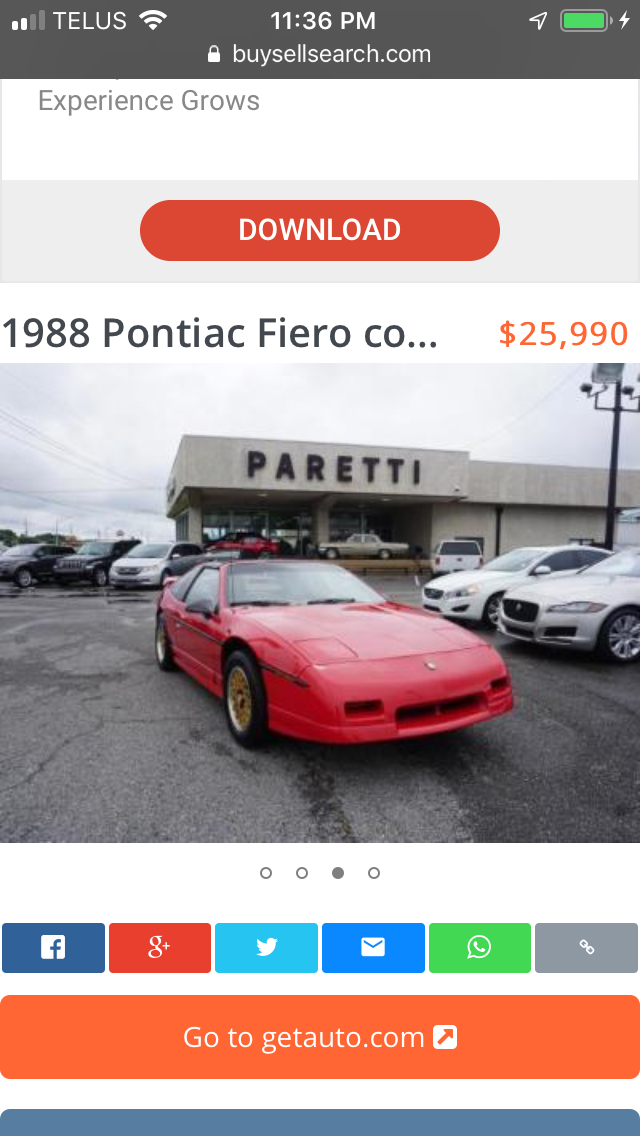Share listing on Twitter

pyautogui.click(x=266, y=948)
